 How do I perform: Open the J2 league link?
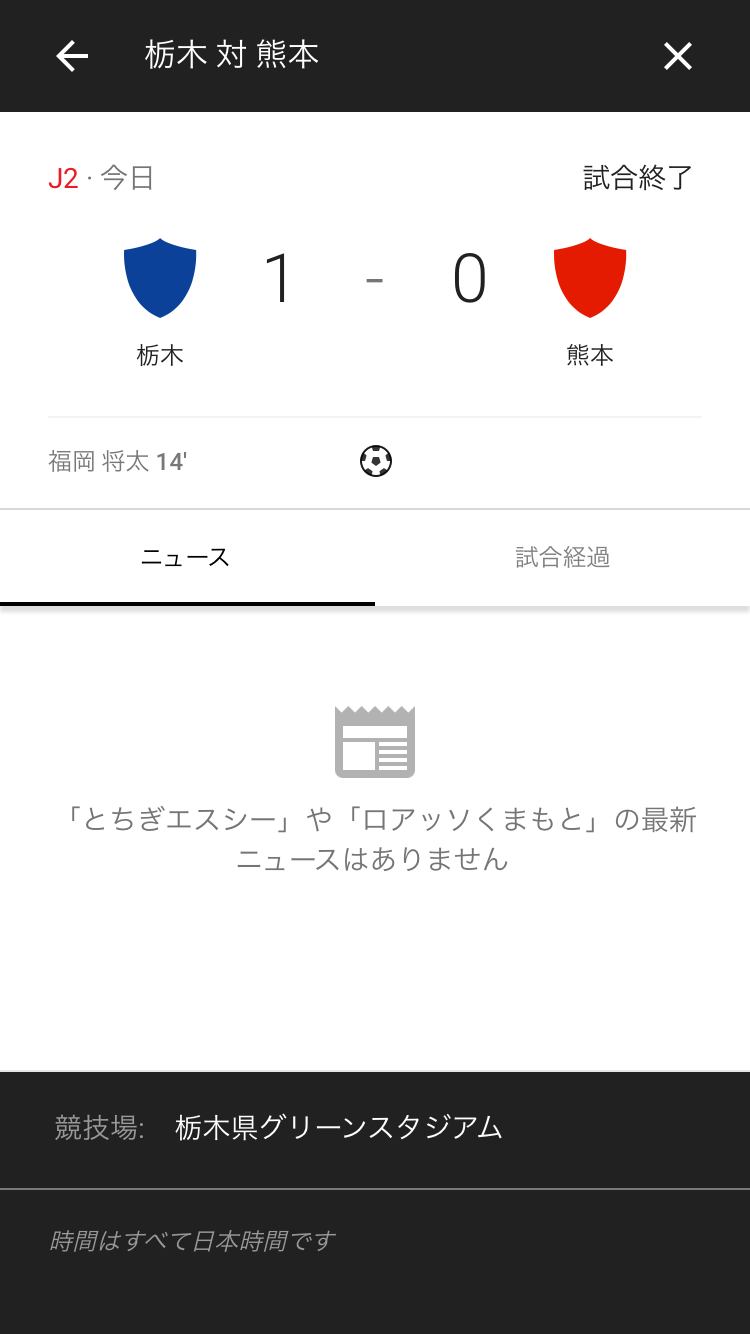(x=63, y=179)
